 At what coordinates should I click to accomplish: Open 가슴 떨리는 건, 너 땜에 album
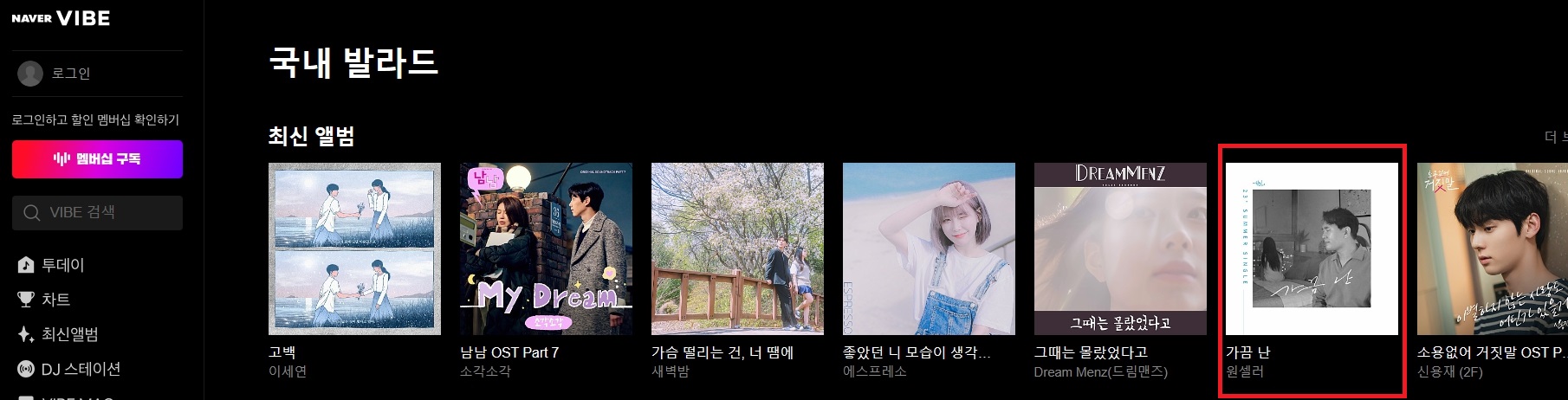click(x=737, y=248)
